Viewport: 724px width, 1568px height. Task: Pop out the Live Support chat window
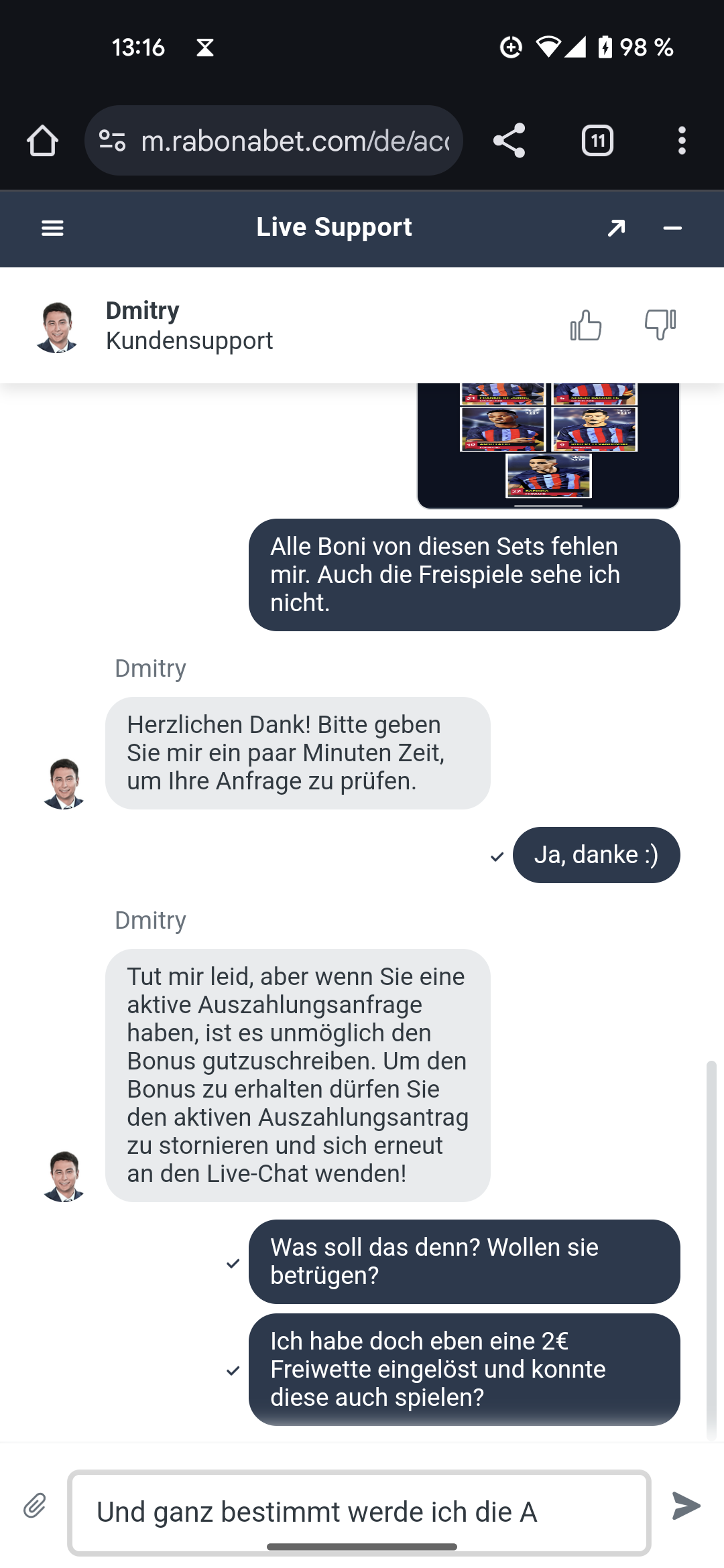[x=616, y=228]
